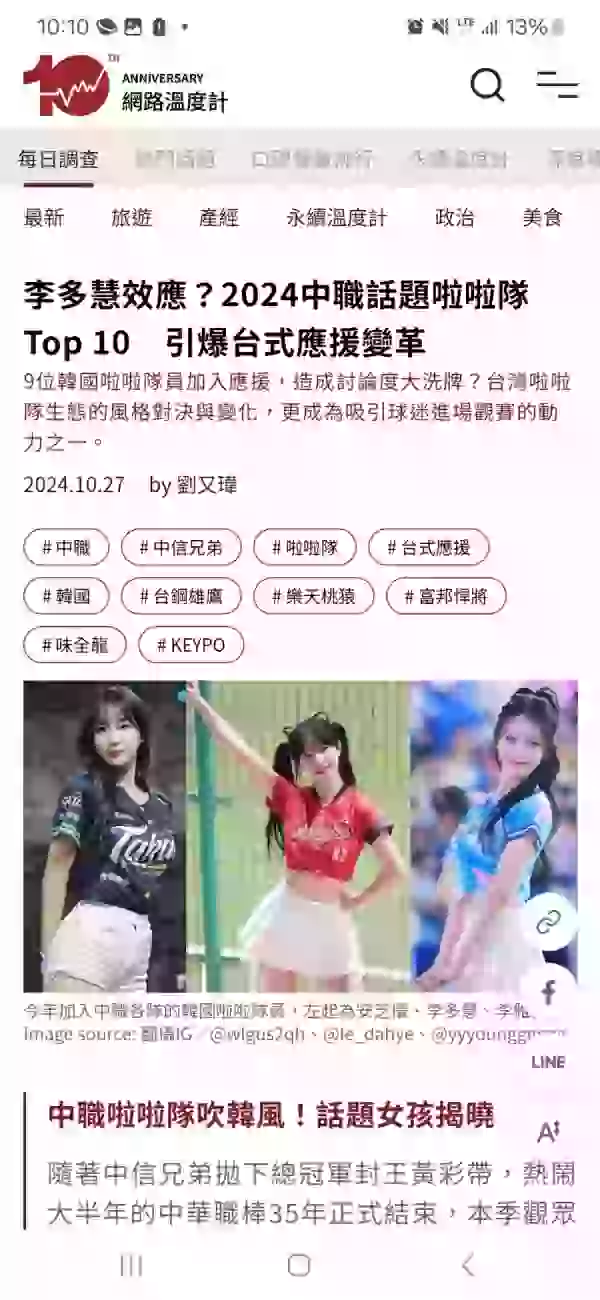Tap the #韓國 tag chip
600x1300 pixels.
(66, 596)
